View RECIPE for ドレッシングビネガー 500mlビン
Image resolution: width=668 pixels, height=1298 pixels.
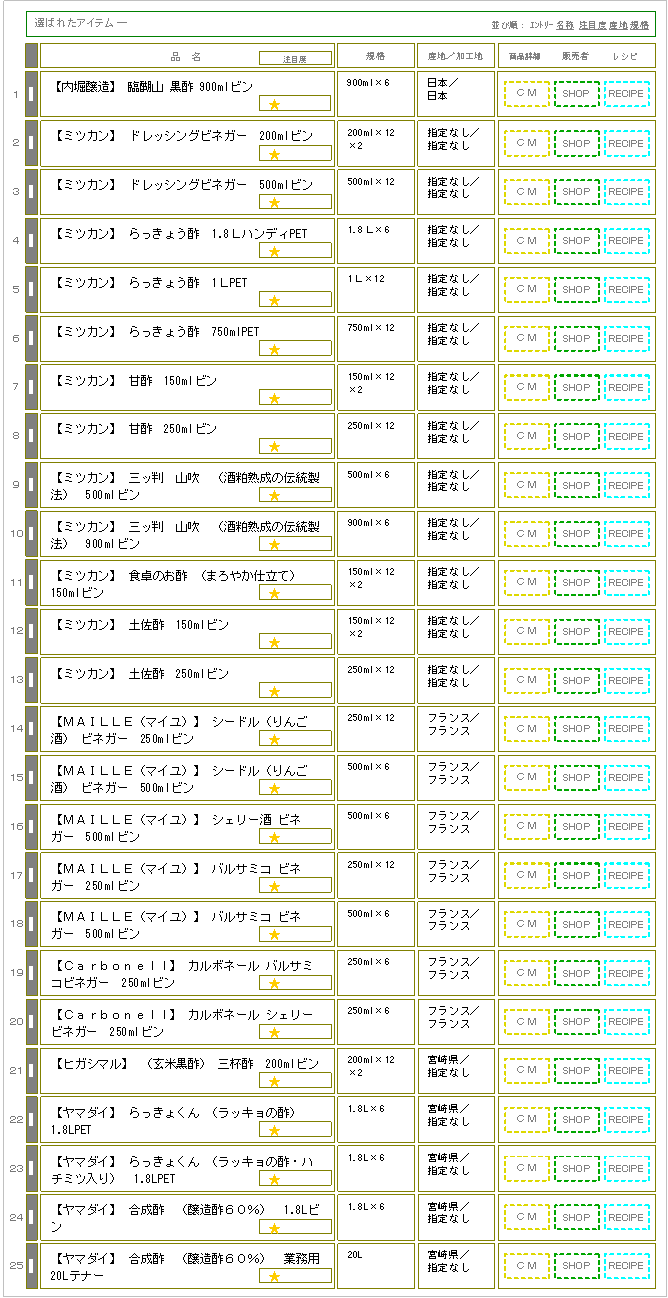click(x=626, y=192)
